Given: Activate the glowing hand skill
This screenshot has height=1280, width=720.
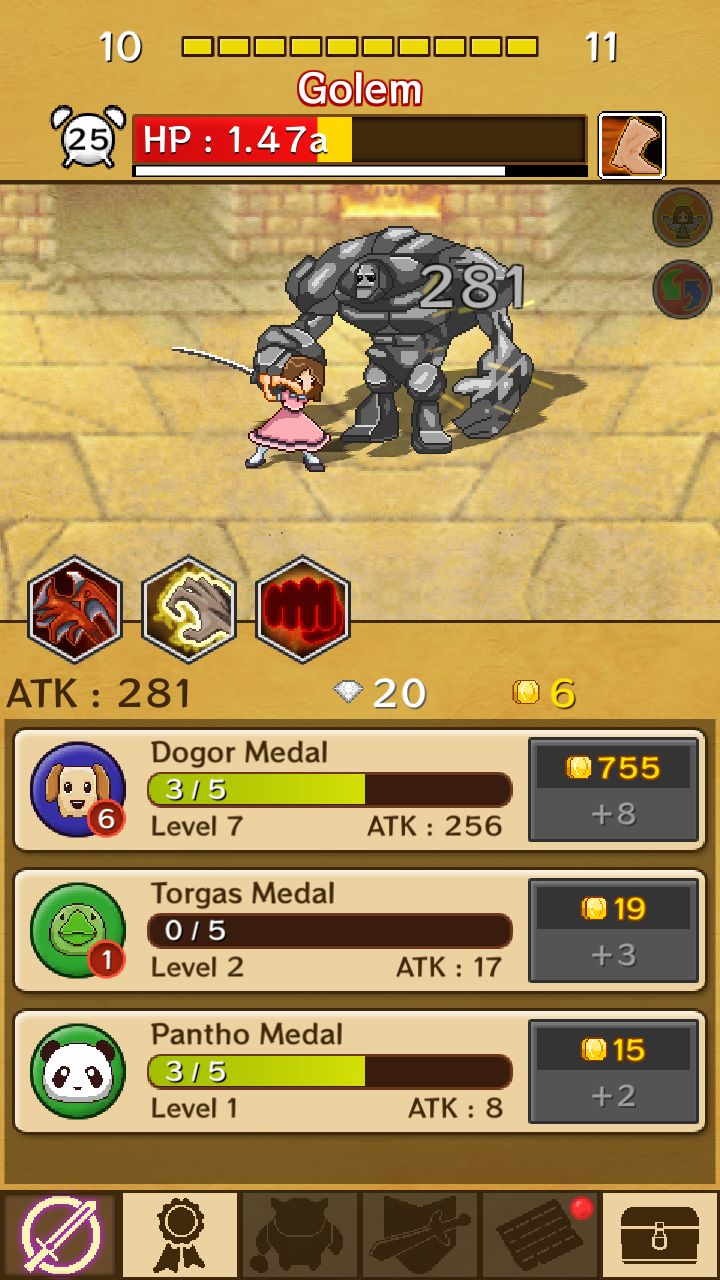Looking at the screenshot, I should coord(189,609).
